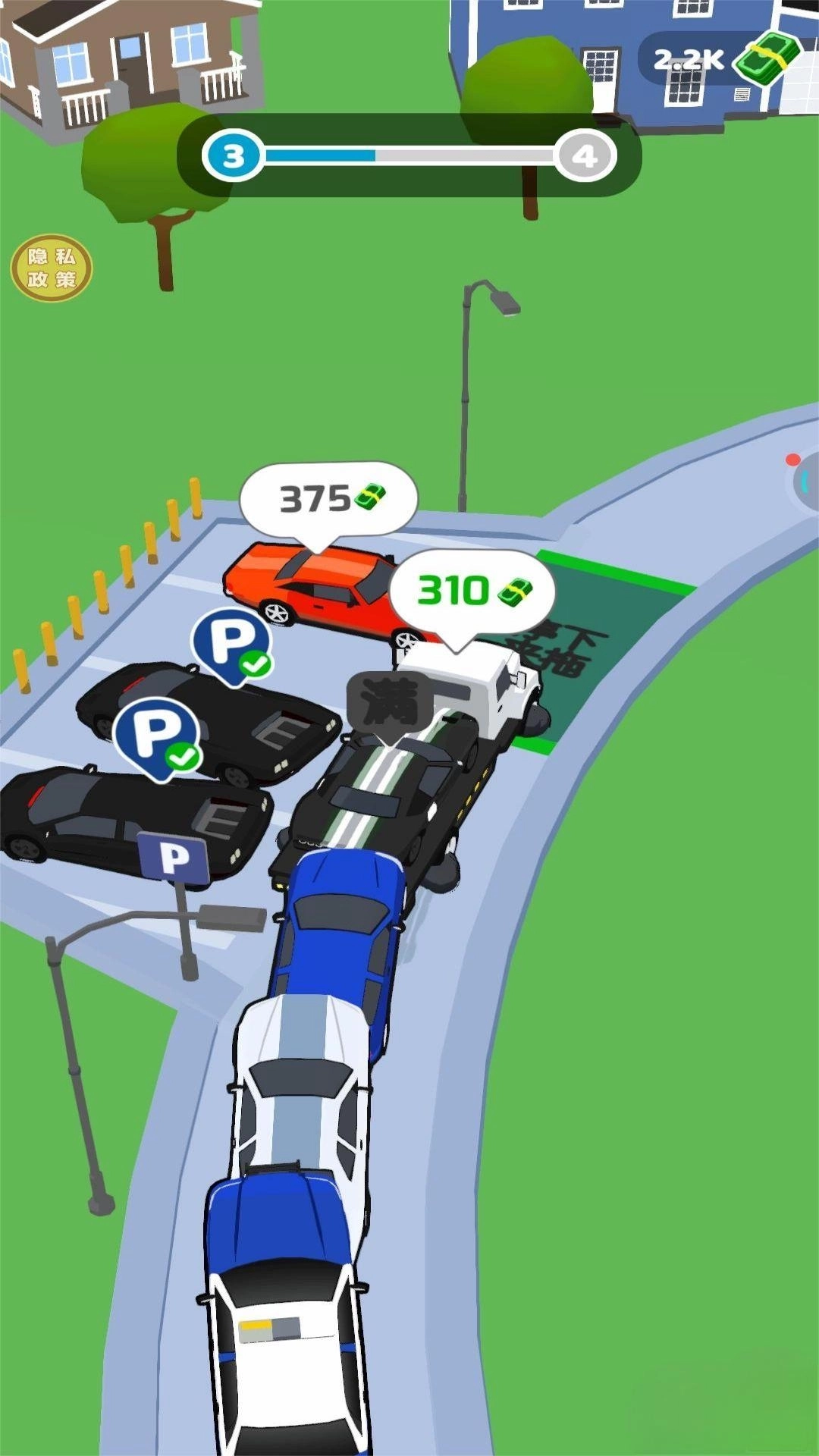Screen dimensions: 819x1456
Task: Tap the 2.2K cash balance indicator
Action: 720,59
